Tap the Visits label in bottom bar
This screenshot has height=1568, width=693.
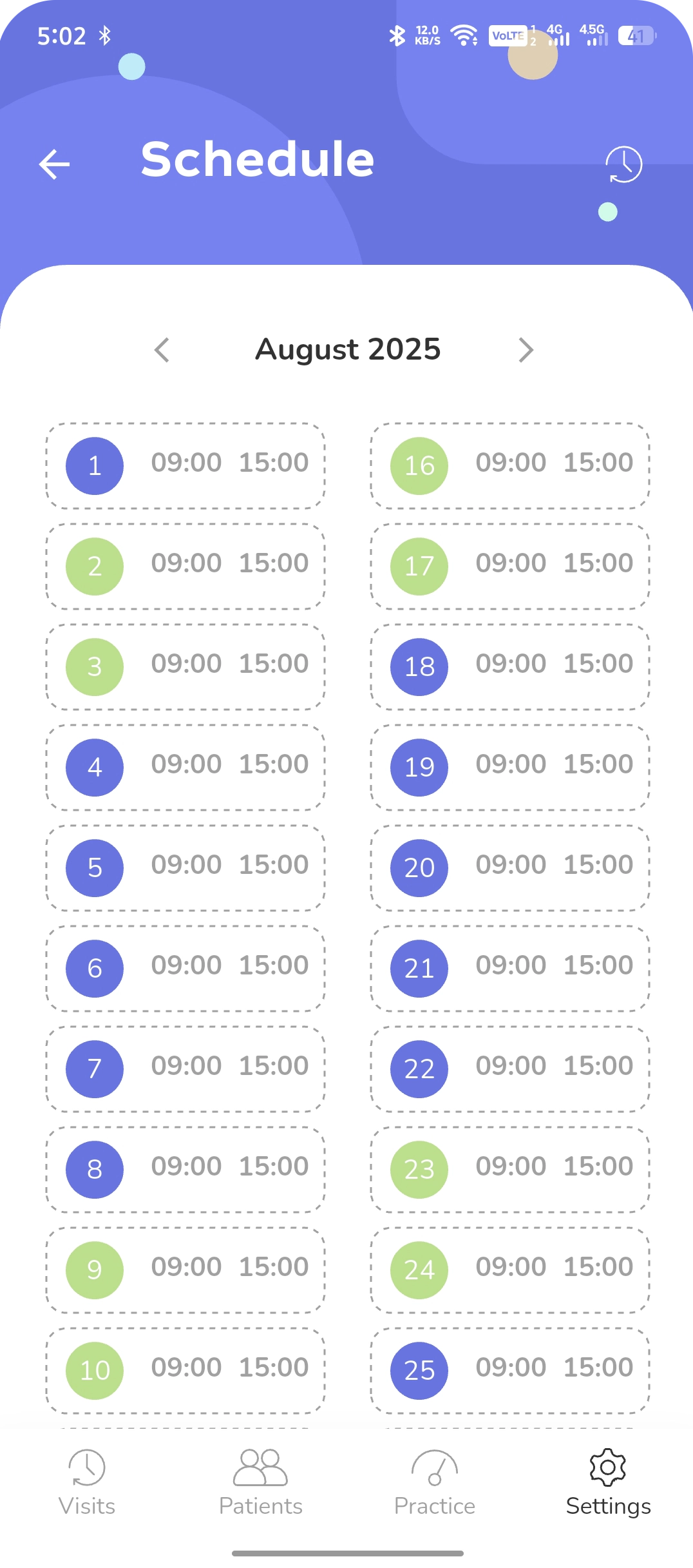(x=87, y=1505)
